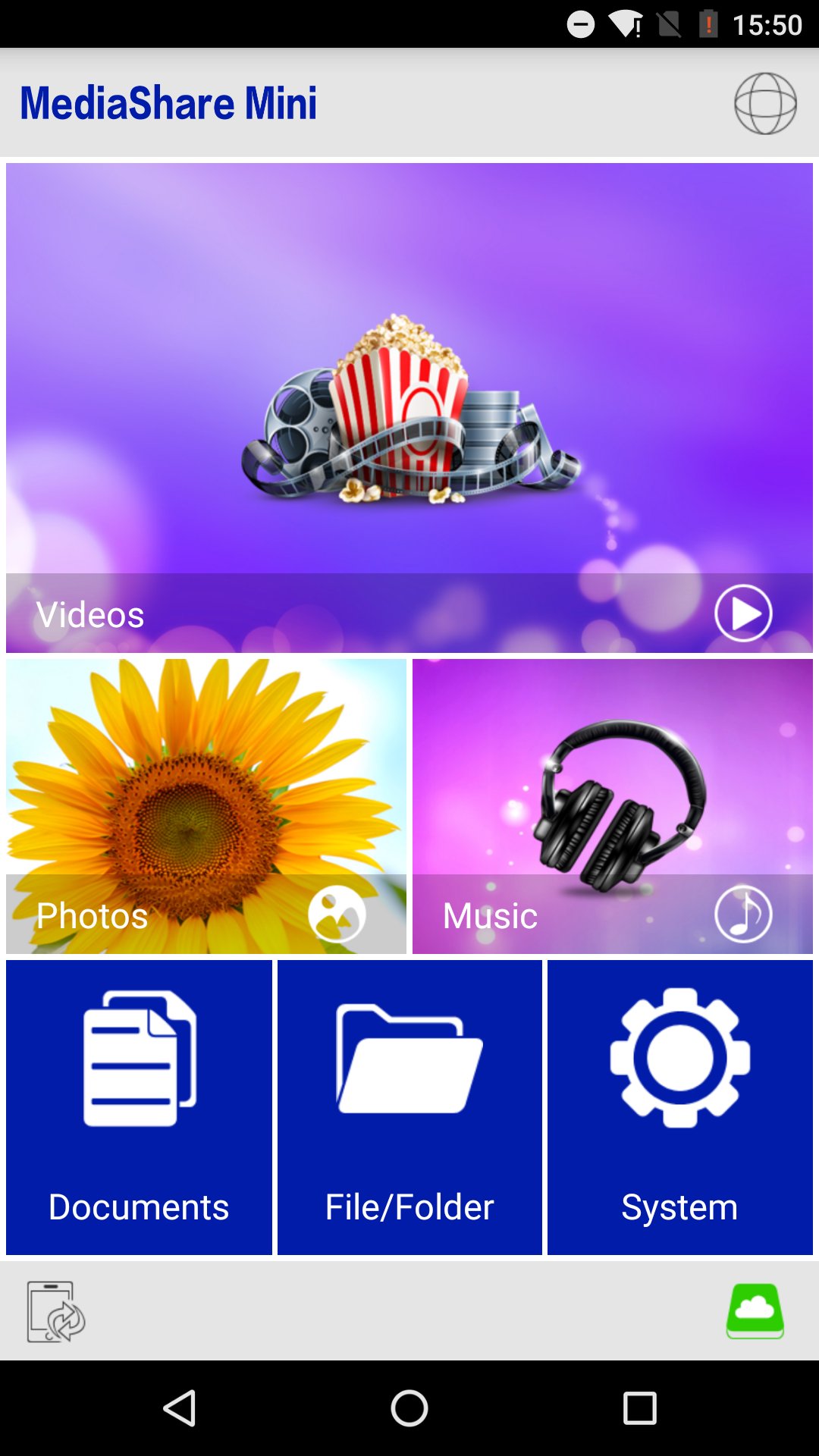The height and width of the screenshot is (1456, 819).
Task: Tap the photos icon on the sunflower tile
Action: (336, 913)
